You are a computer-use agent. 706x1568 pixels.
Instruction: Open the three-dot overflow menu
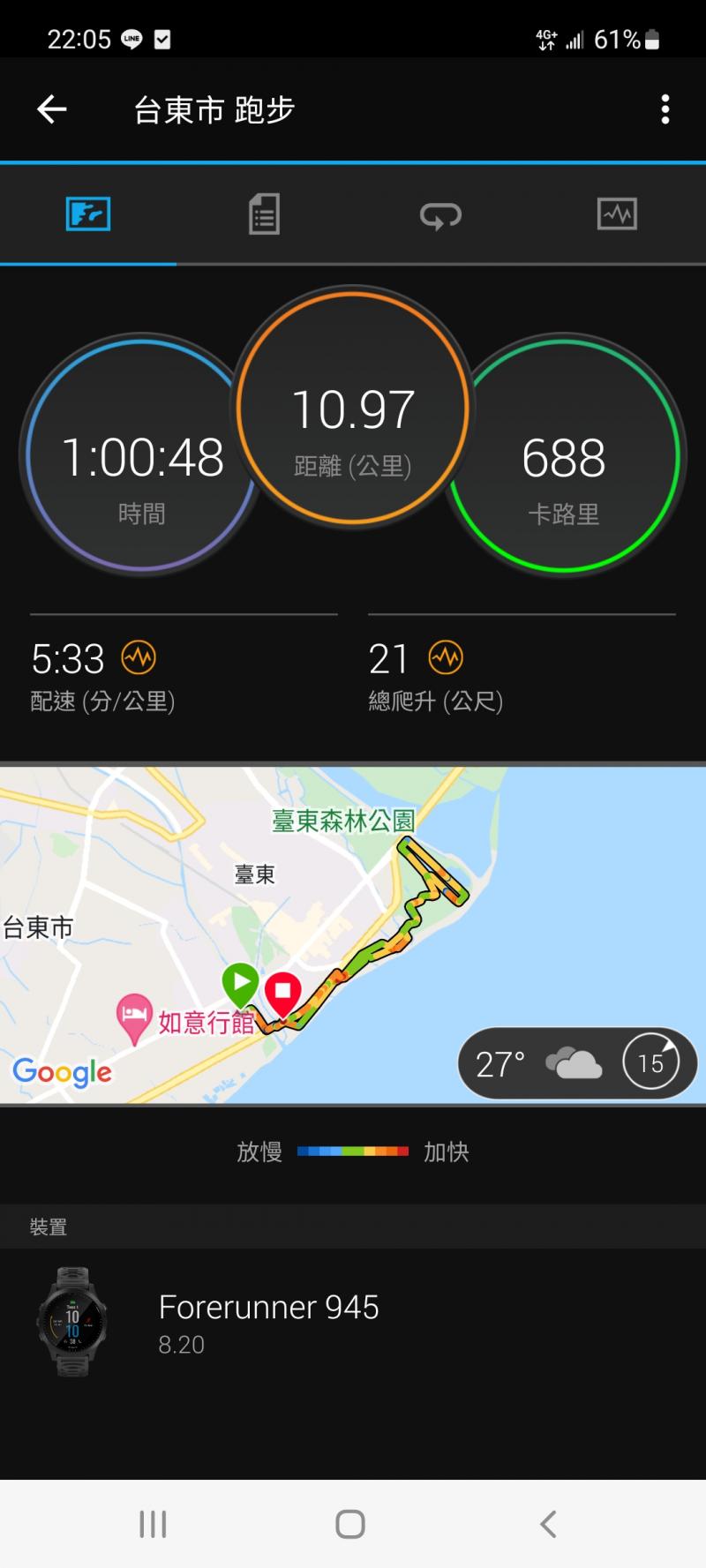click(665, 109)
